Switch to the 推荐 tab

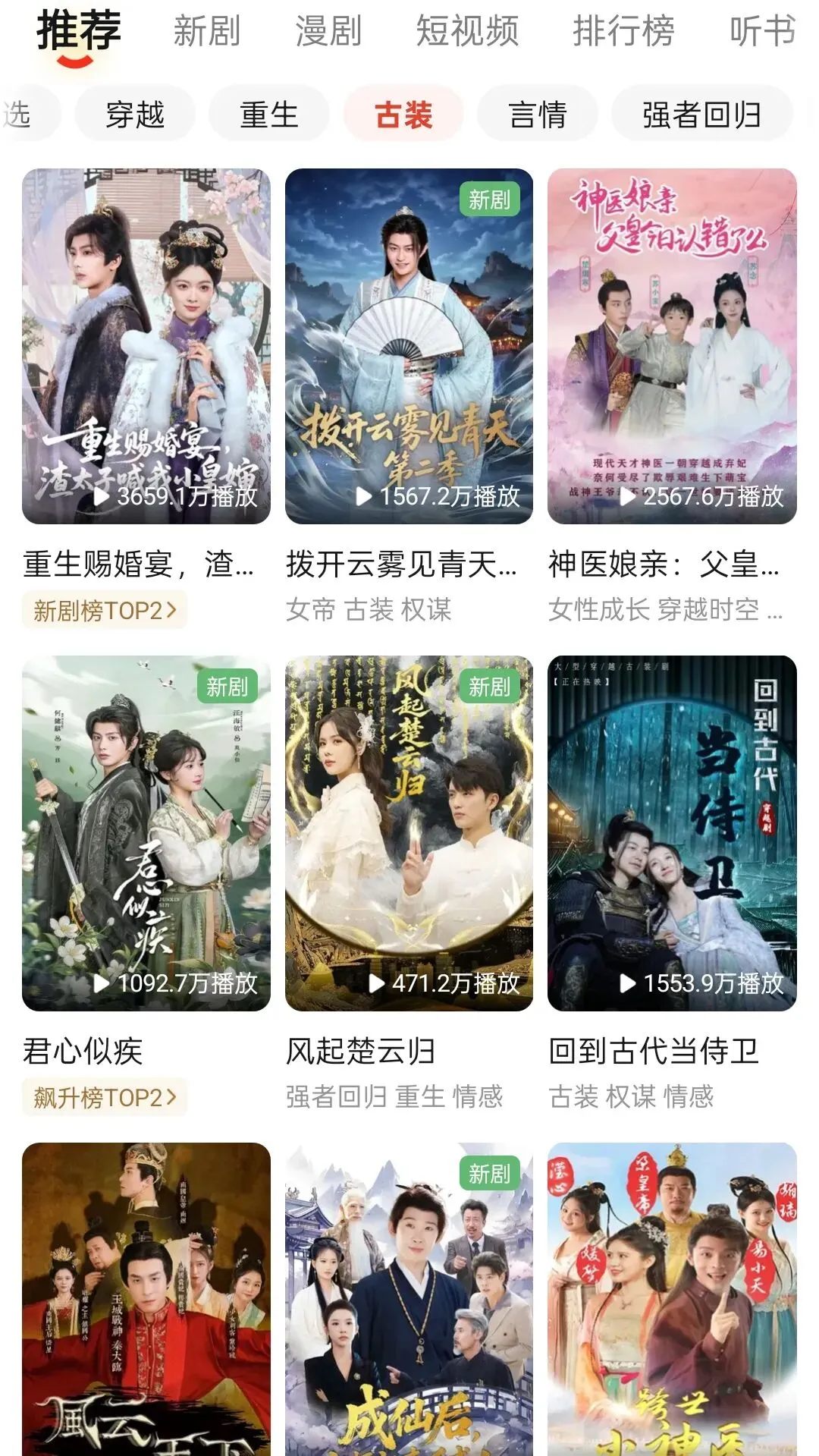coord(79,32)
